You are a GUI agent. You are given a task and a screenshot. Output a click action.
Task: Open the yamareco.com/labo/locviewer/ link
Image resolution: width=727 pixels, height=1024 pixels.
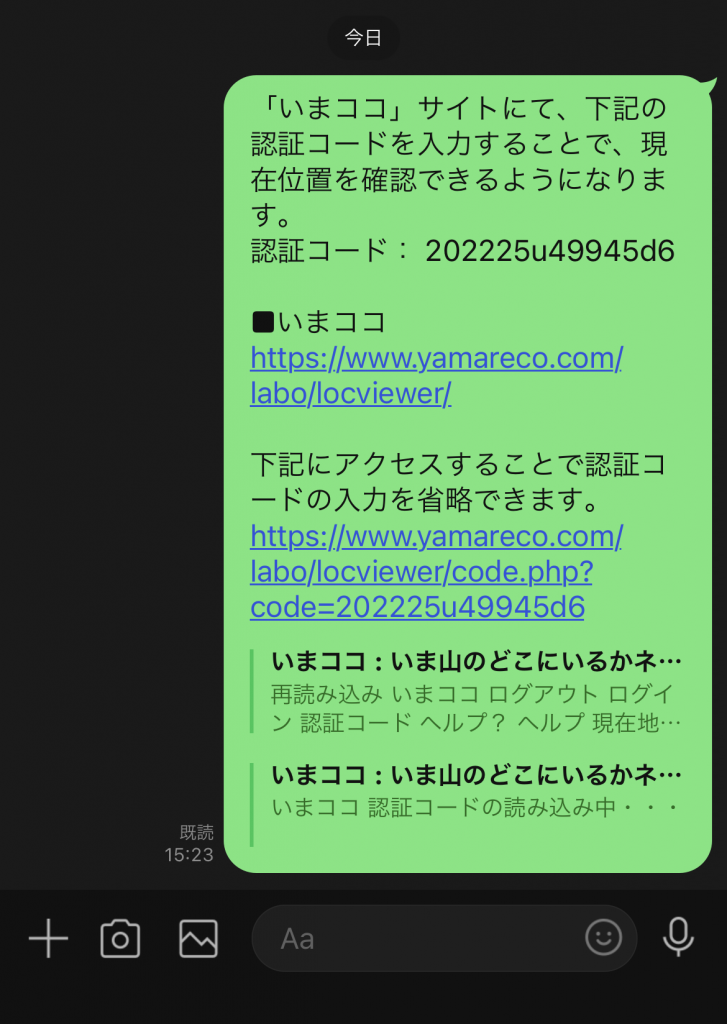point(435,375)
